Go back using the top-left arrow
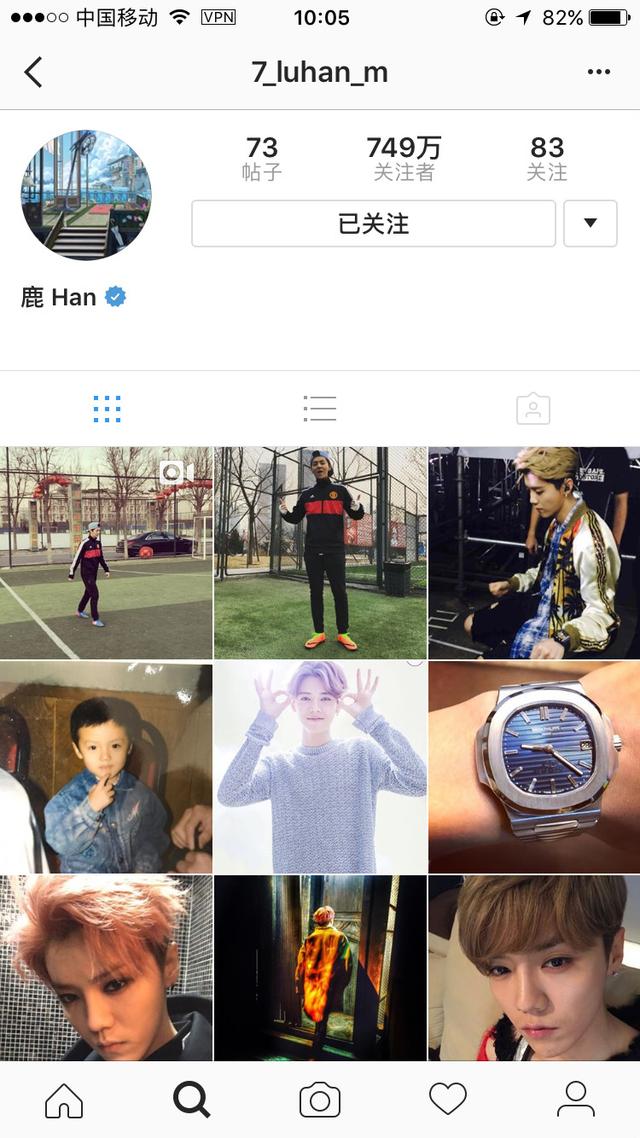 pos(34,72)
